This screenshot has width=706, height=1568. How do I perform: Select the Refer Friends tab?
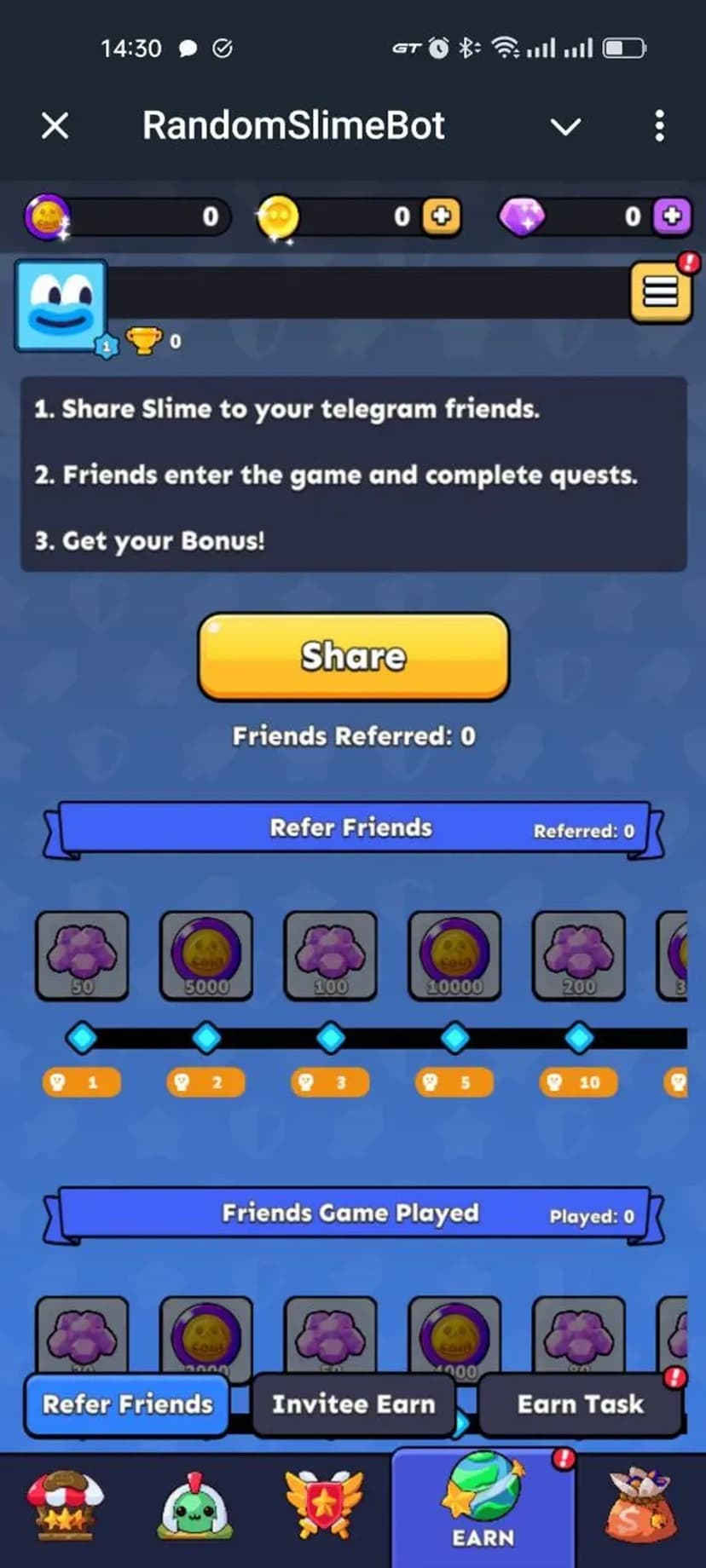point(128,1404)
